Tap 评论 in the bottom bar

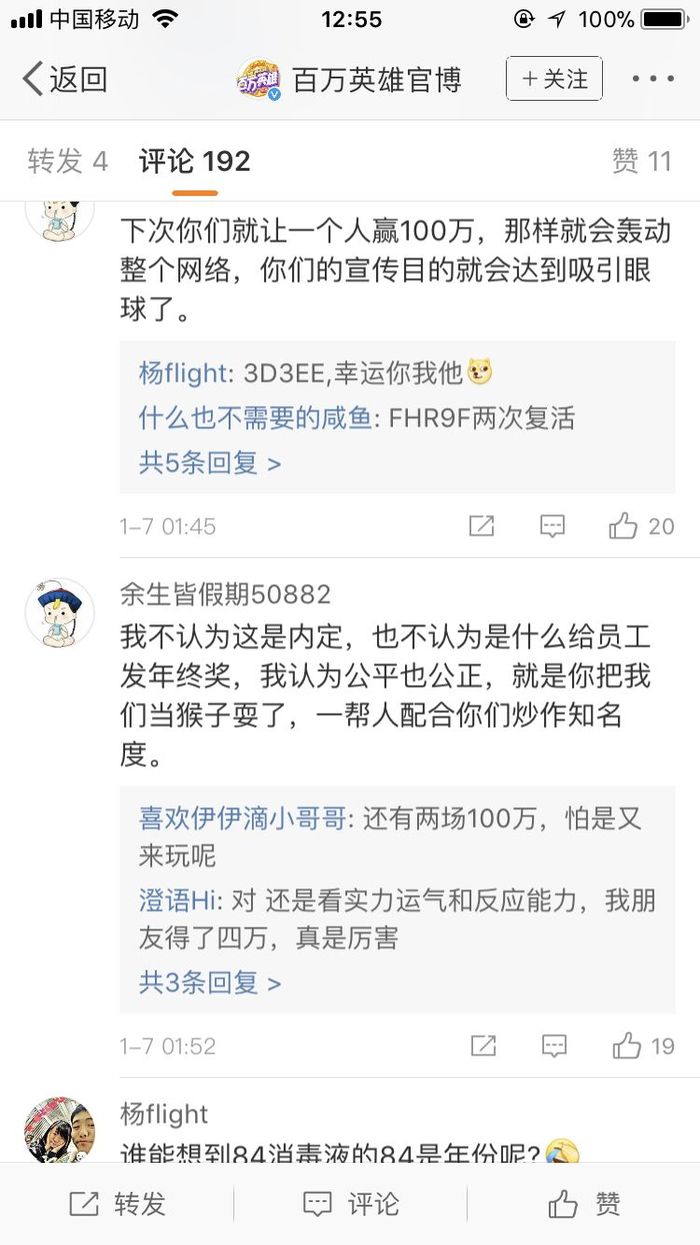pyautogui.click(x=350, y=1204)
